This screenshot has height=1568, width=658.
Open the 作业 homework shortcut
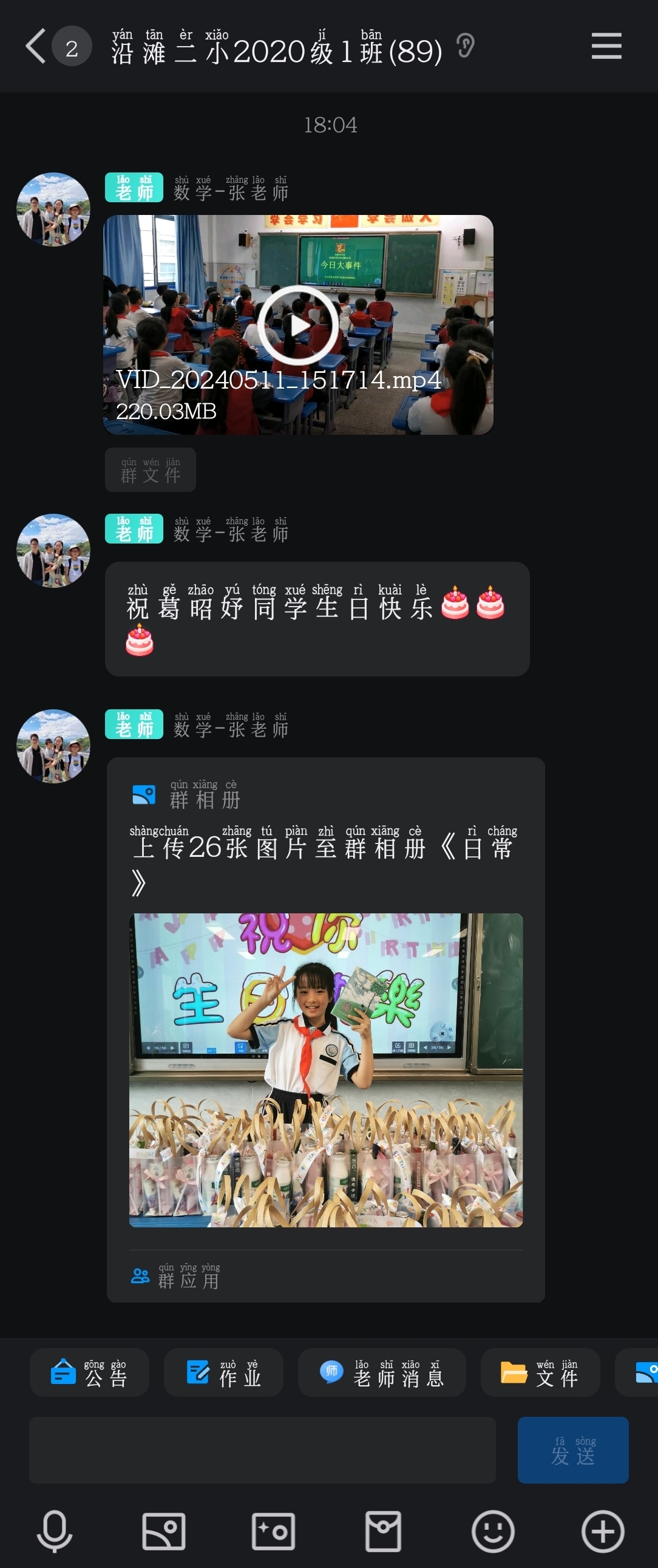tap(223, 1372)
